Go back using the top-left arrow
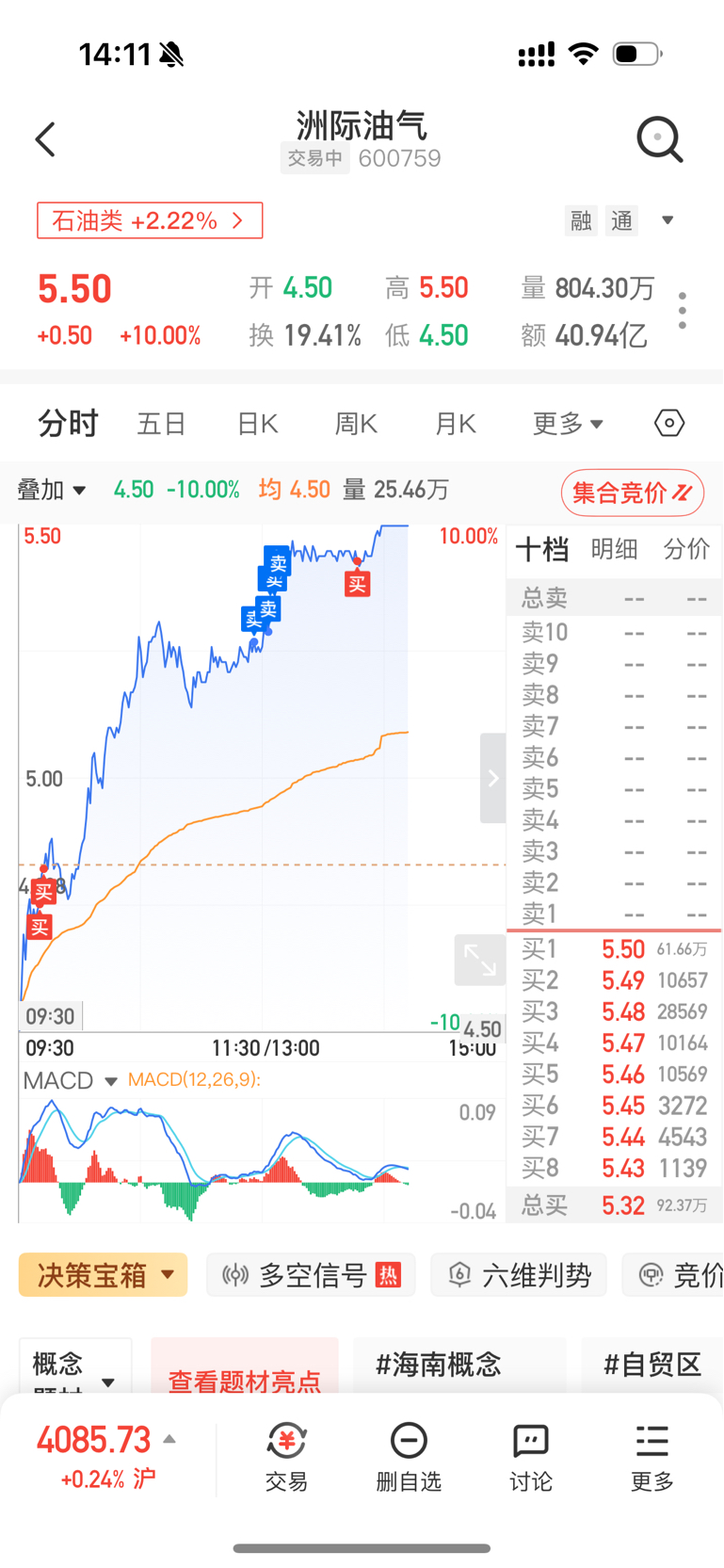The image size is (724, 1568). 45,139
